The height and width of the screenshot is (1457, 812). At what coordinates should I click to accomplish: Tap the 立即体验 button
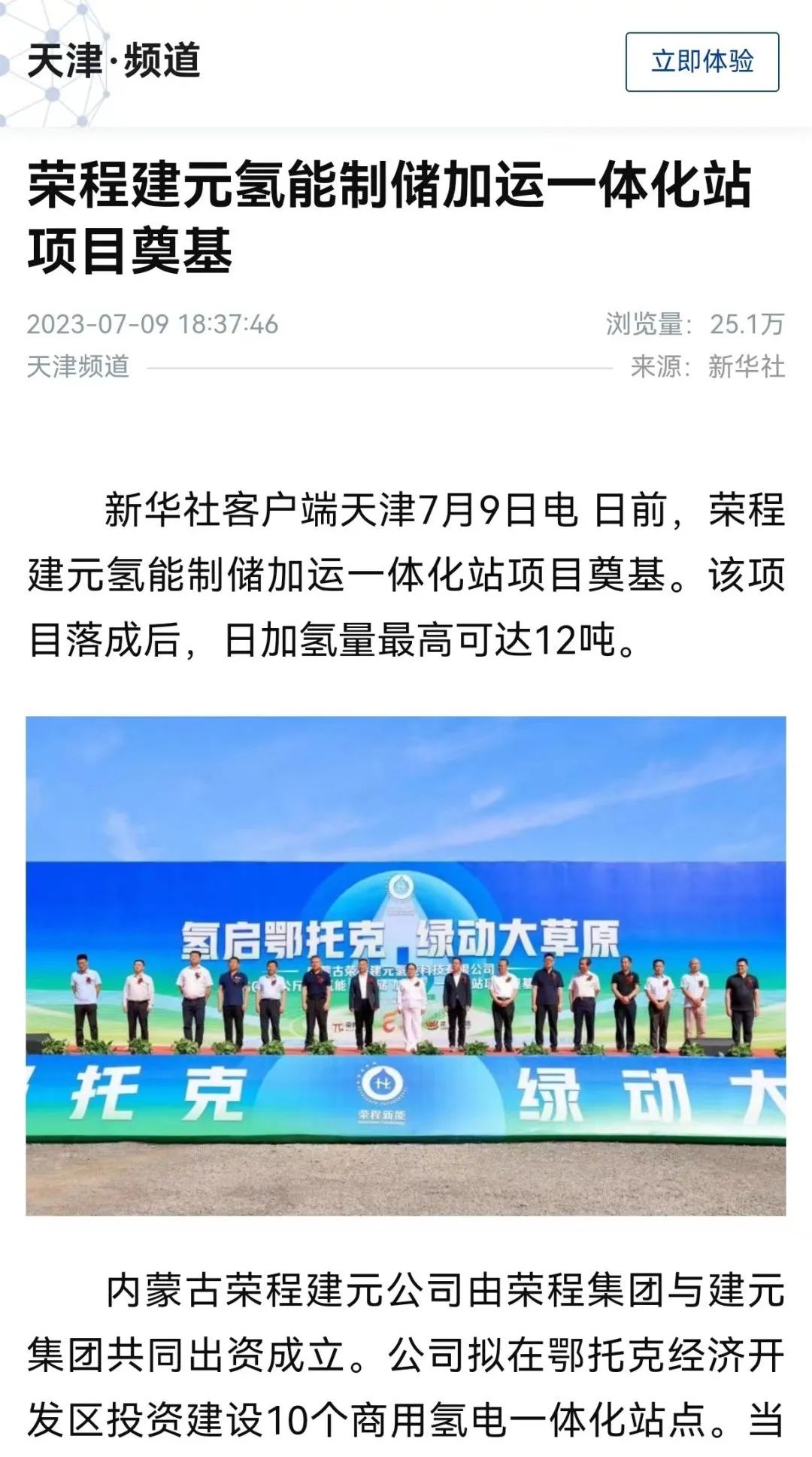coord(701,62)
